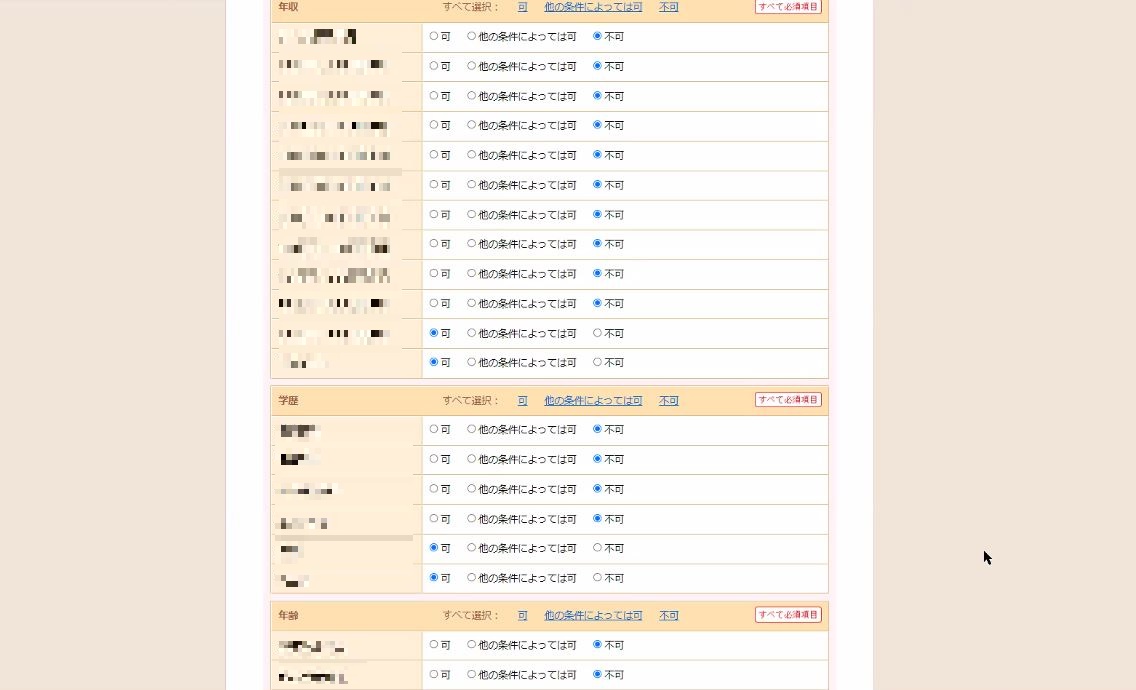1136x690 pixels.
Task: Select all 不可 in the 年収 section
Action: pos(668,7)
